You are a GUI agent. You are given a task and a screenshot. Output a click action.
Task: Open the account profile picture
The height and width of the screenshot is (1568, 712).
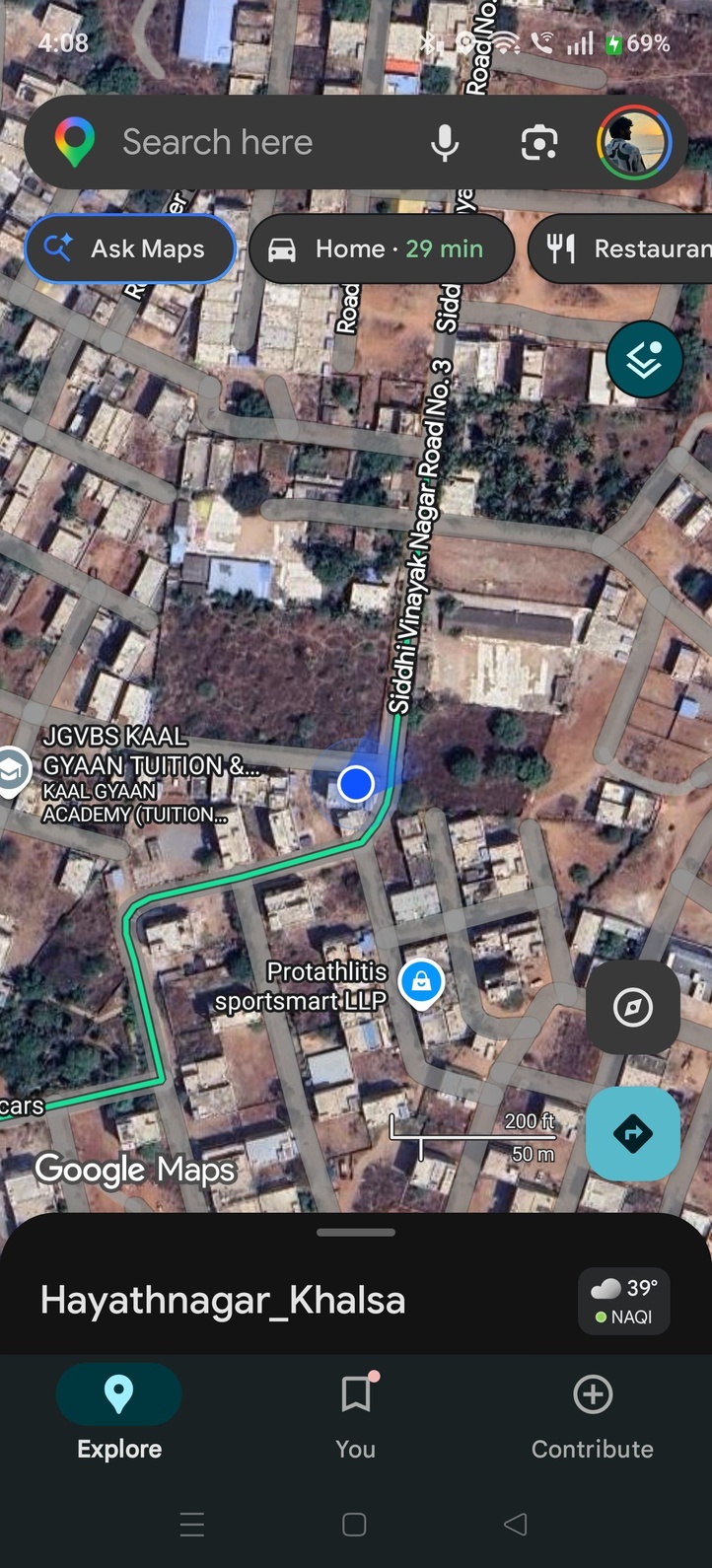[633, 143]
